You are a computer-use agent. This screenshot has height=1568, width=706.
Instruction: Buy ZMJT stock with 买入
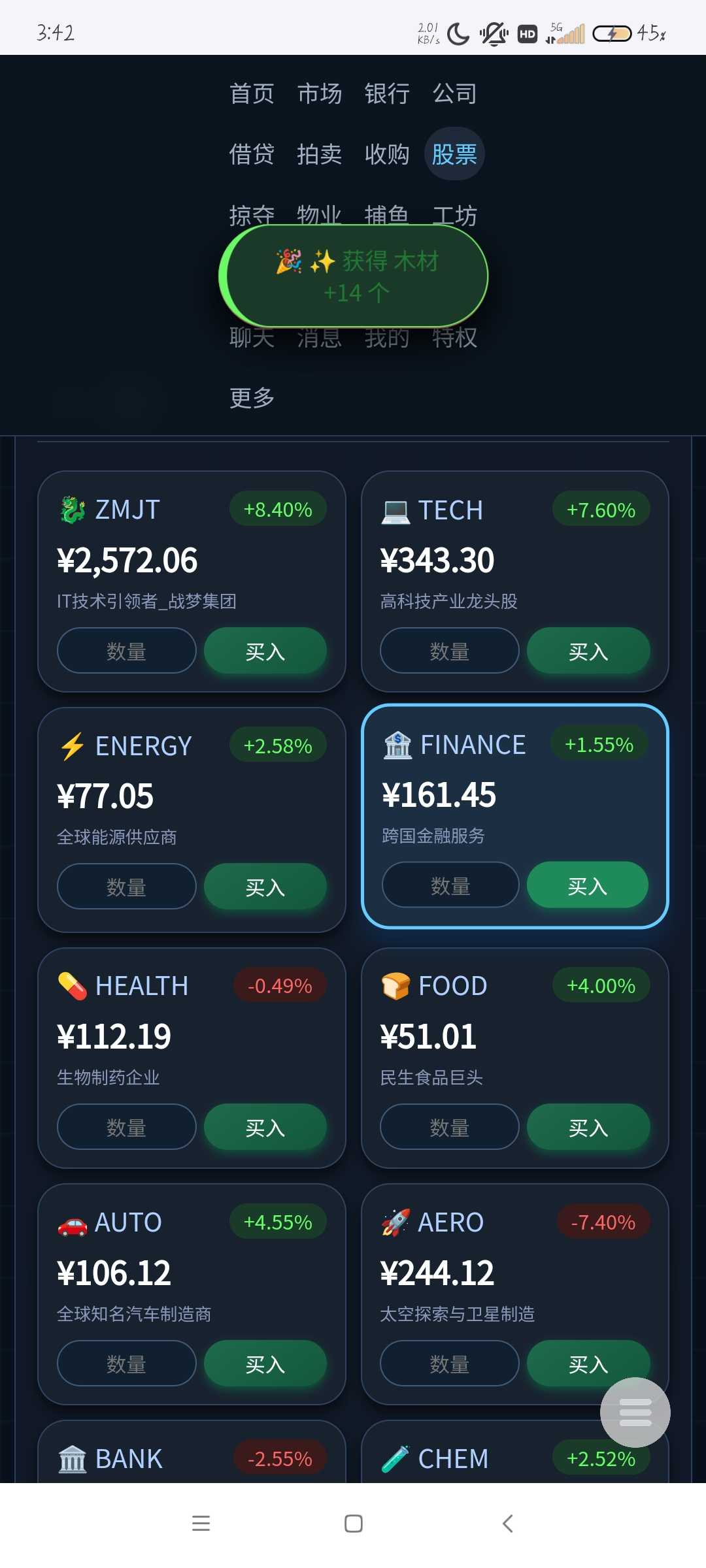265,651
